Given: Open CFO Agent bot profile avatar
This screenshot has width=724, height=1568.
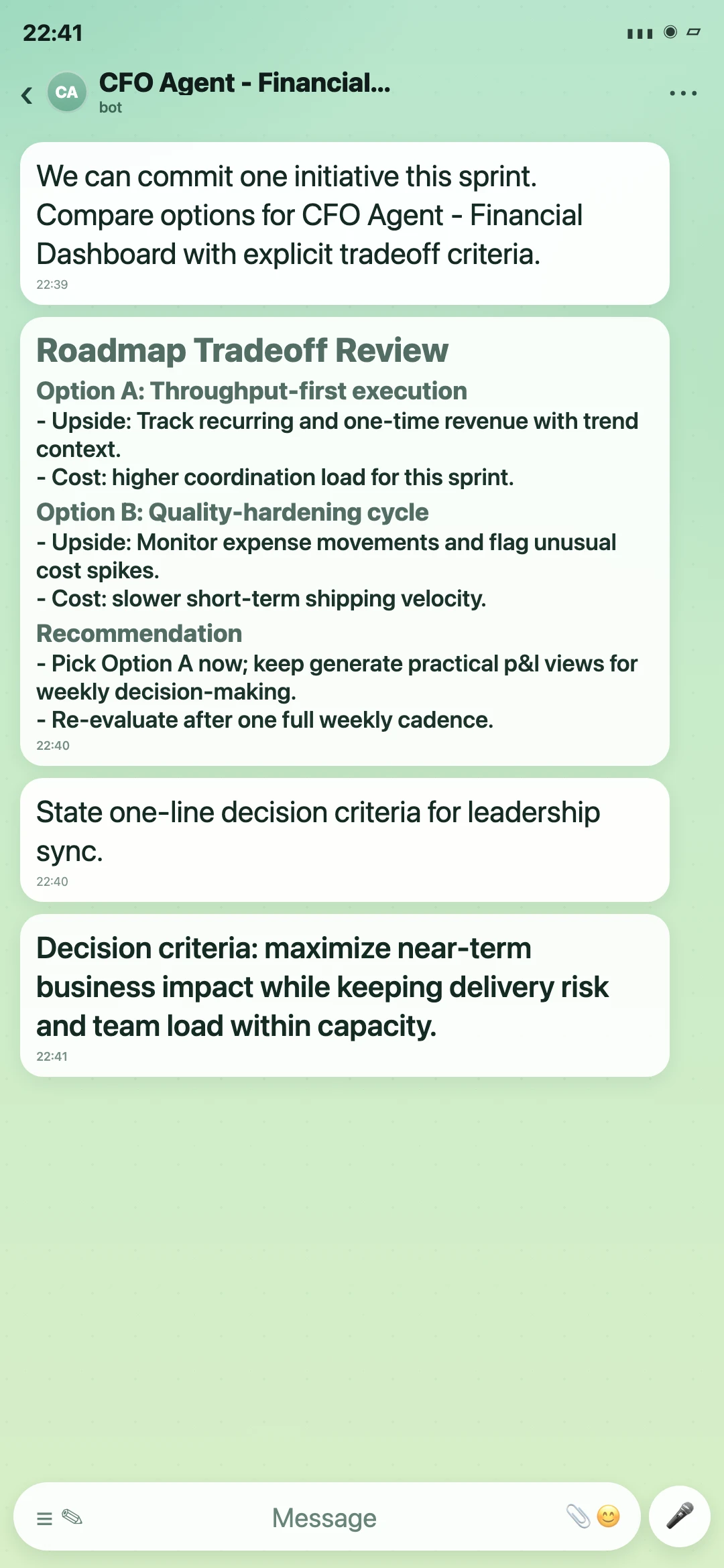Looking at the screenshot, I should pos(66,92).
